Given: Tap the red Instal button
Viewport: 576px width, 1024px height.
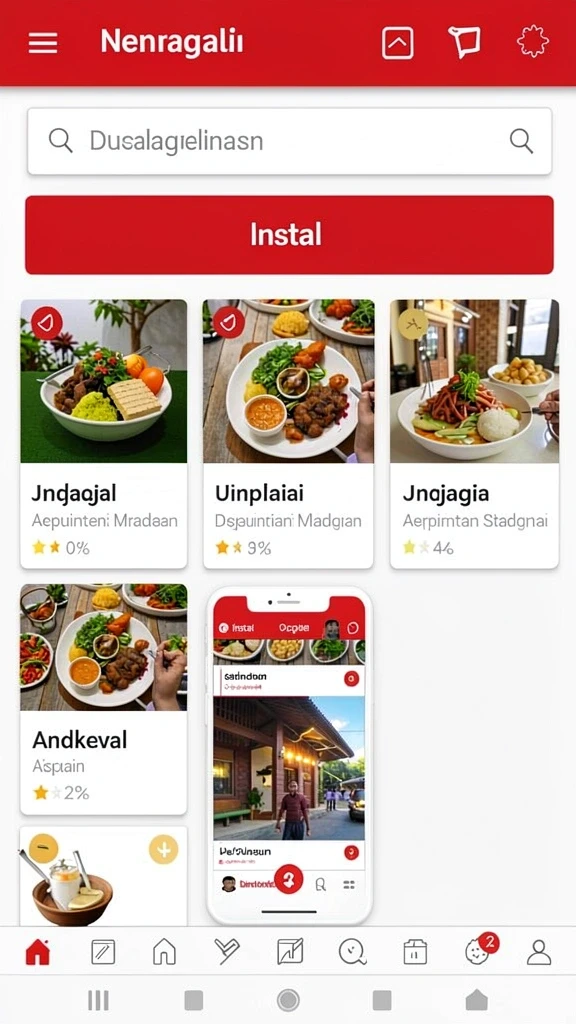Looking at the screenshot, I should pos(289,234).
